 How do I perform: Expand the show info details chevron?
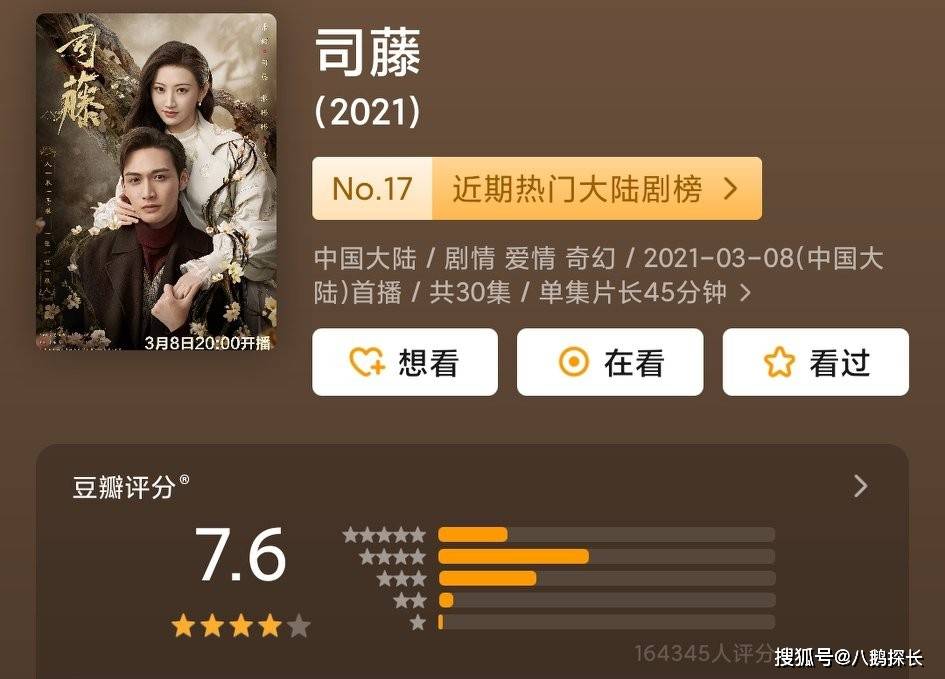[x=745, y=293]
